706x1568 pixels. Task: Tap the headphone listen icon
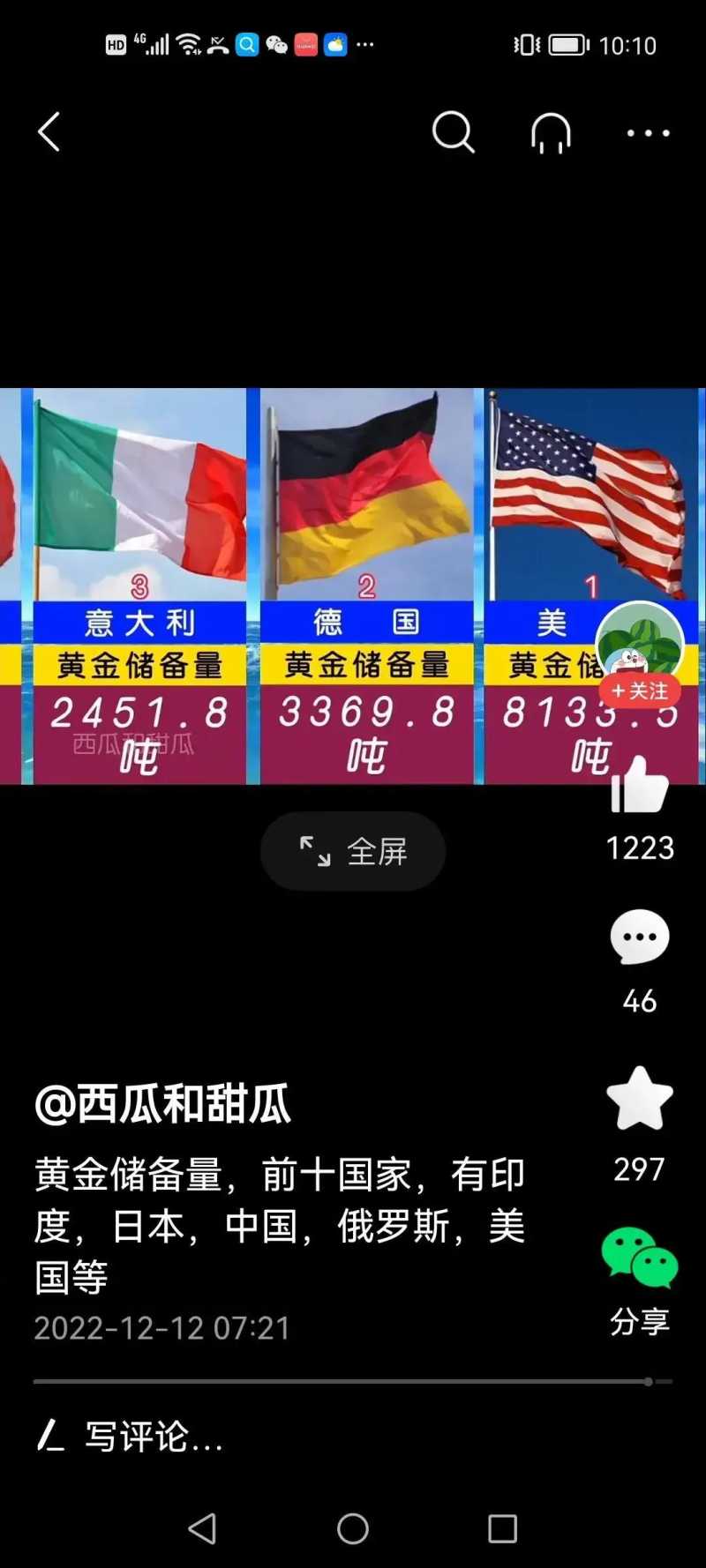click(551, 133)
